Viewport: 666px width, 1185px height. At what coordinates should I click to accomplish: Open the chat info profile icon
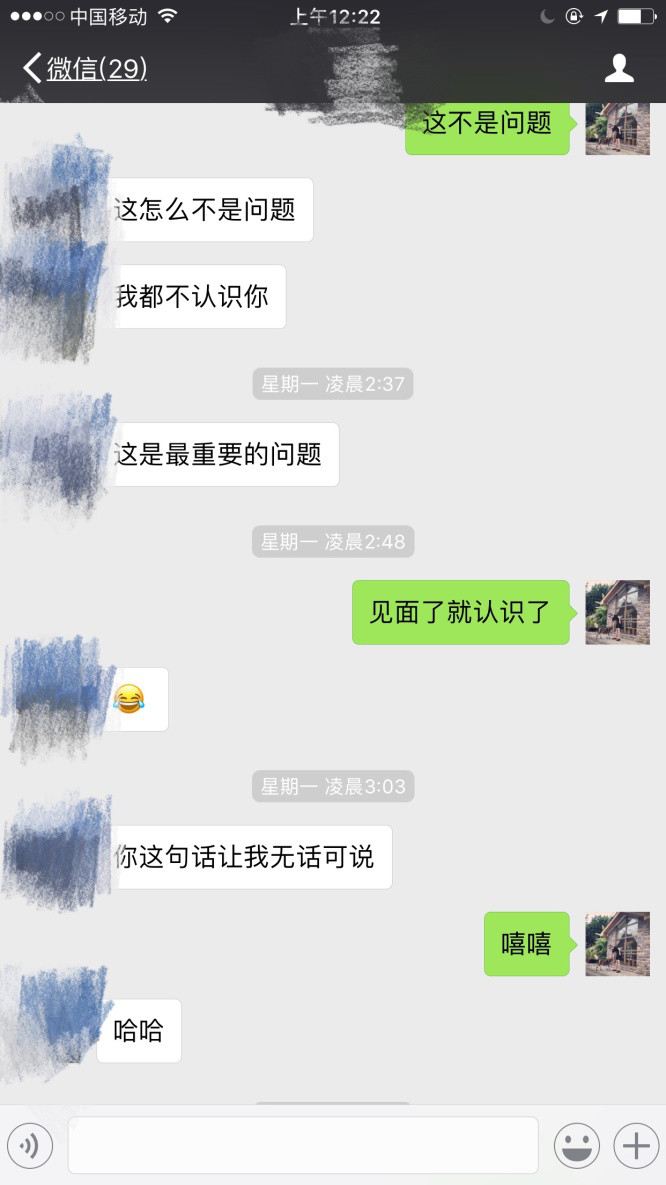pos(620,68)
